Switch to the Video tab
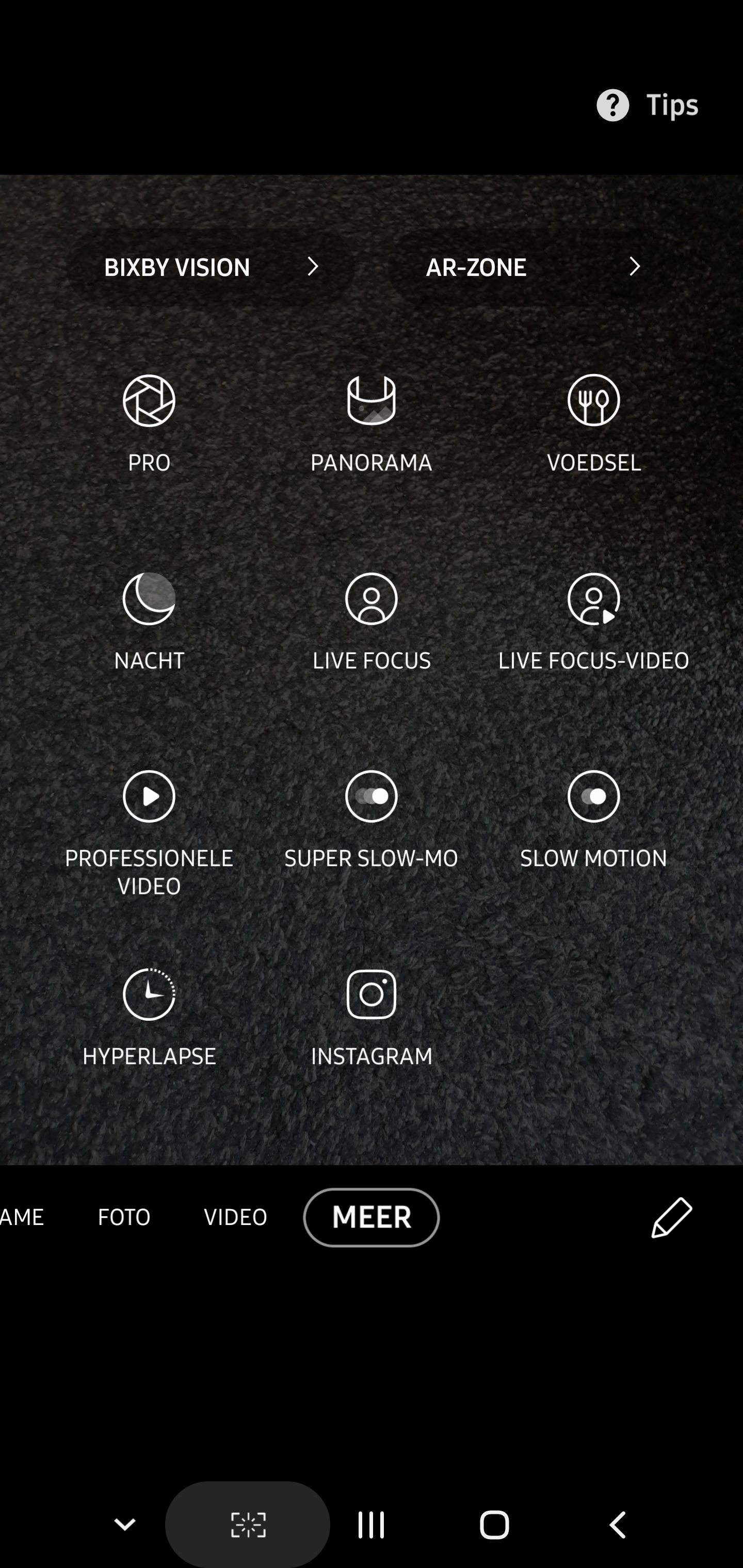Image resolution: width=743 pixels, height=1568 pixels. click(236, 1217)
